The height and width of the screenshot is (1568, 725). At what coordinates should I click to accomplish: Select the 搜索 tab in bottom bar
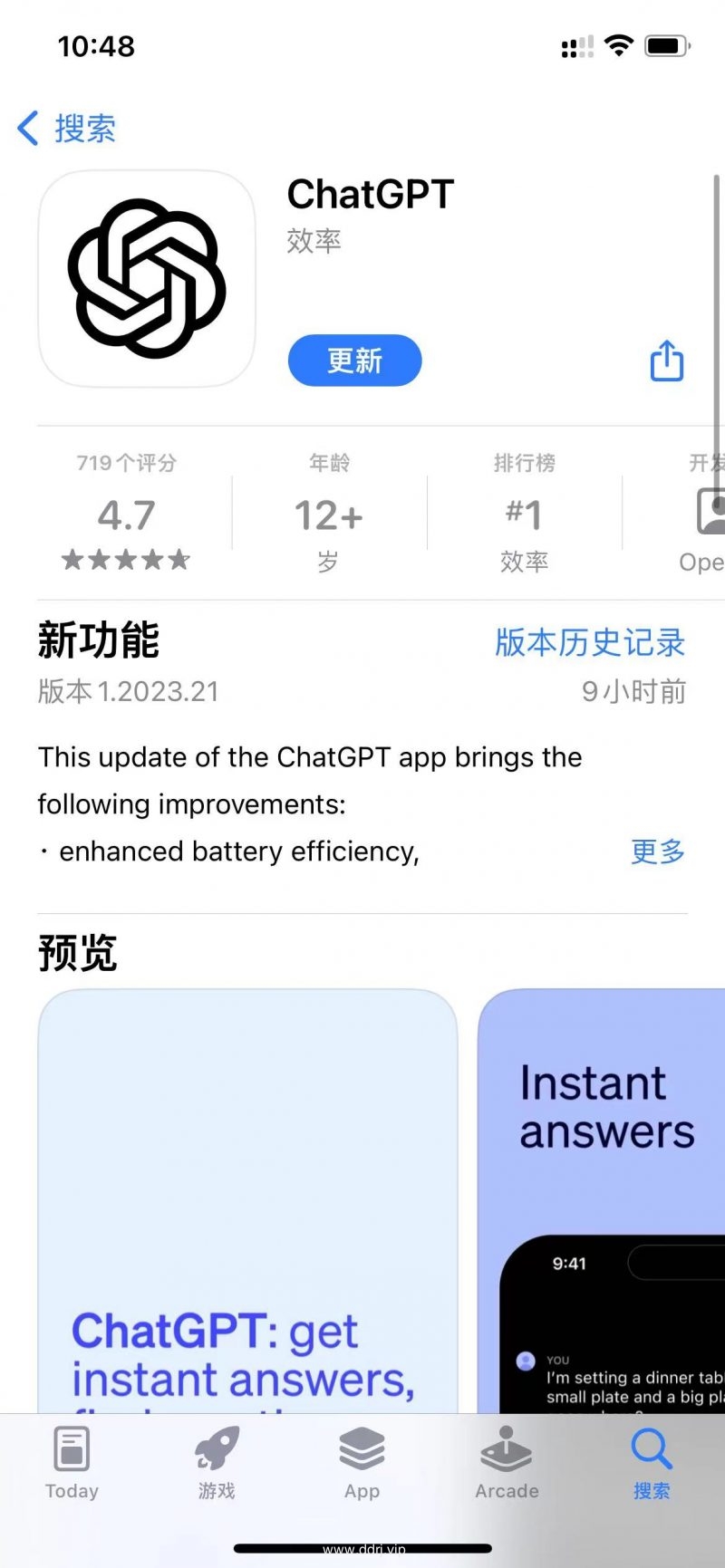click(652, 1463)
